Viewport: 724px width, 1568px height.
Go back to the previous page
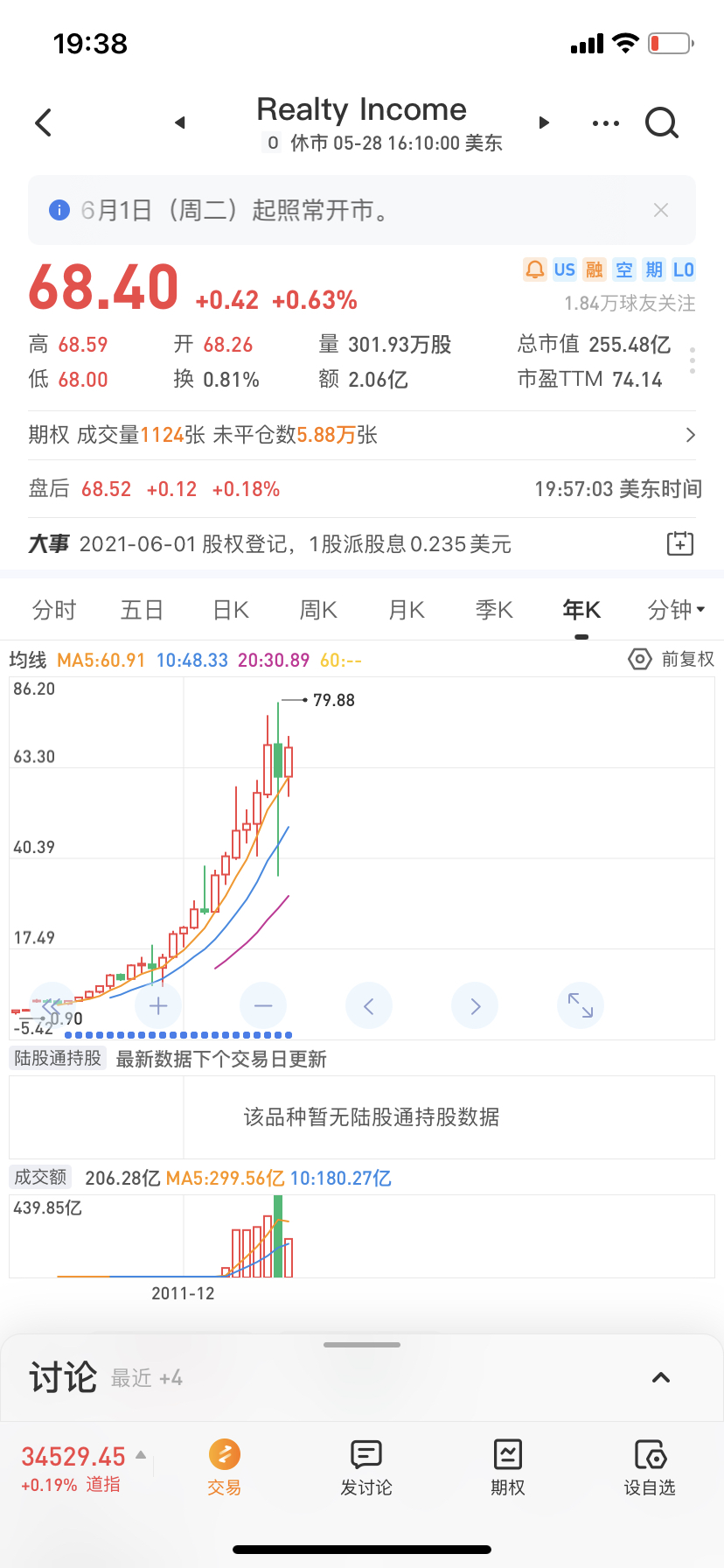coord(44,122)
